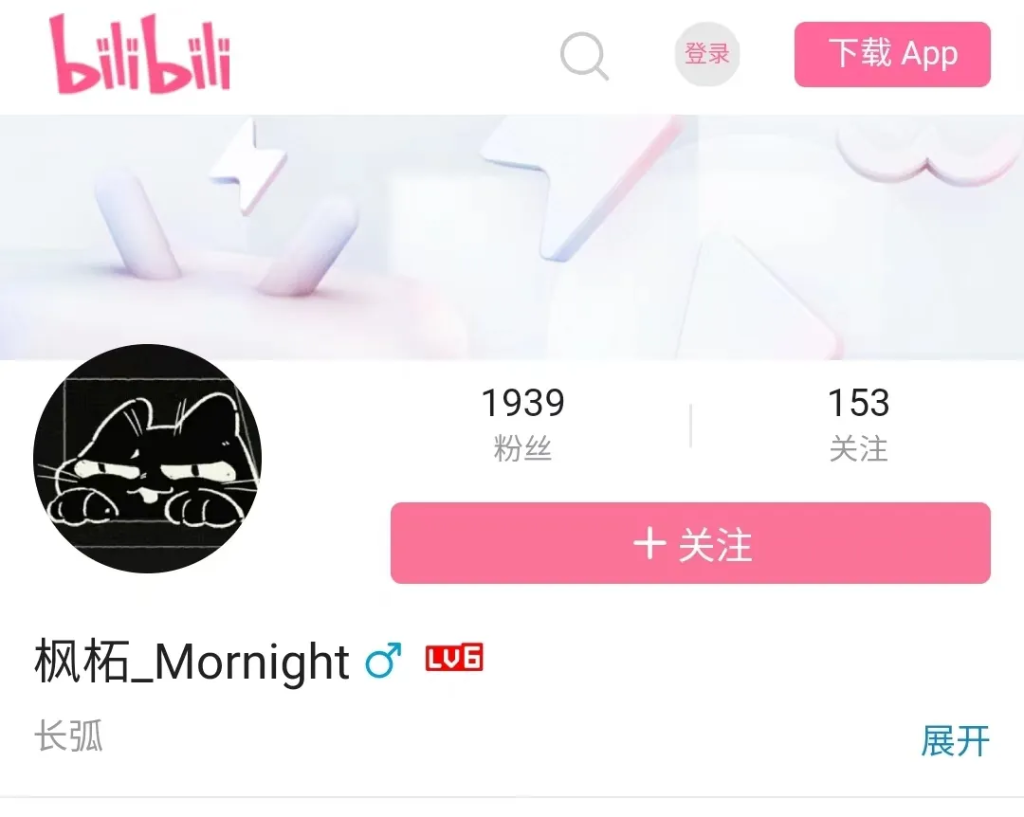
Task: Open the 1939 粉丝 followers list
Action: (523, 424)
